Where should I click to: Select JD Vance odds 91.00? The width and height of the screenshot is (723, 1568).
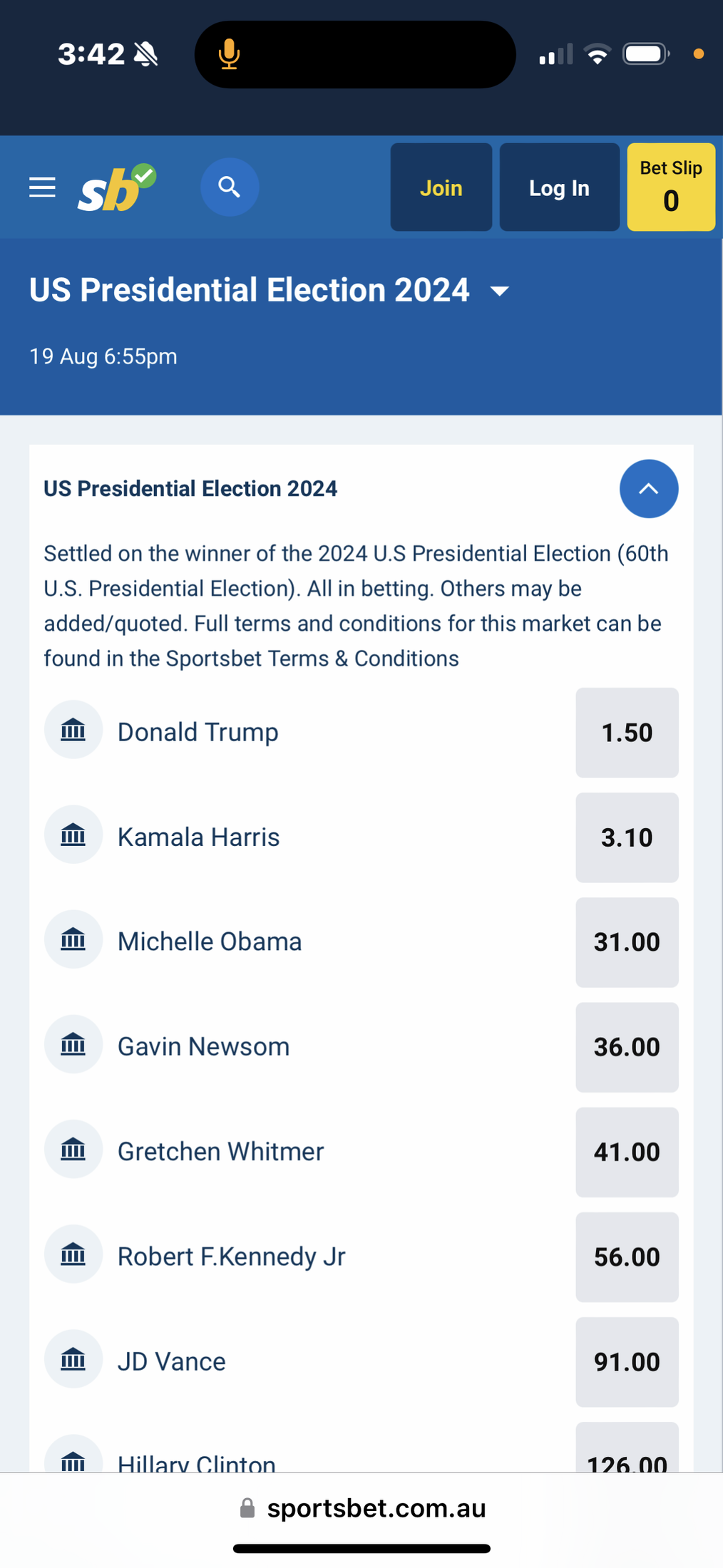tap(627, 1362)
